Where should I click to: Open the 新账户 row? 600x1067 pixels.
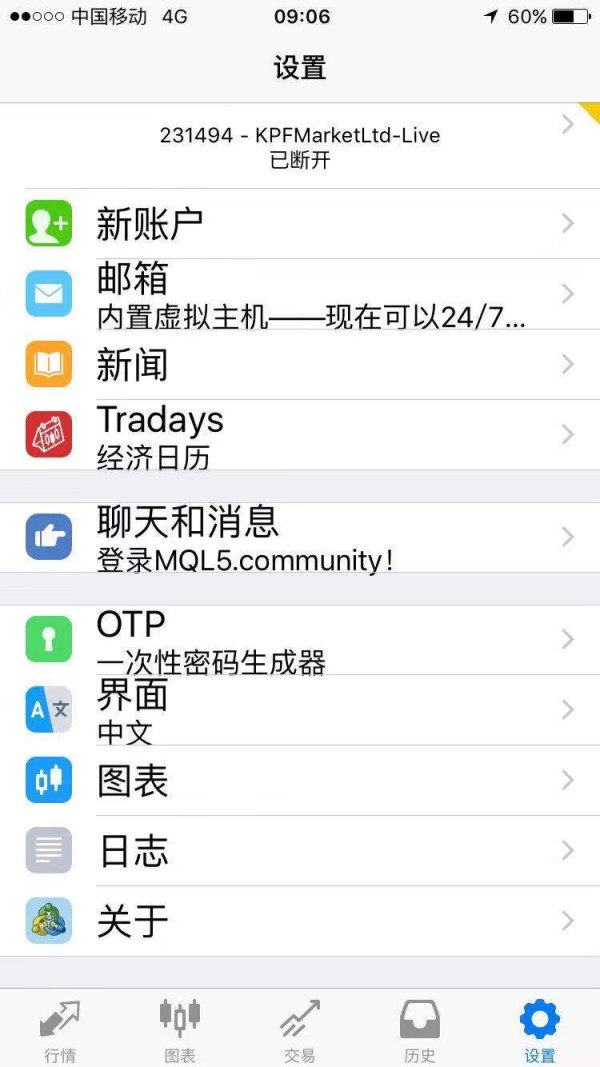tap(300, 224)
